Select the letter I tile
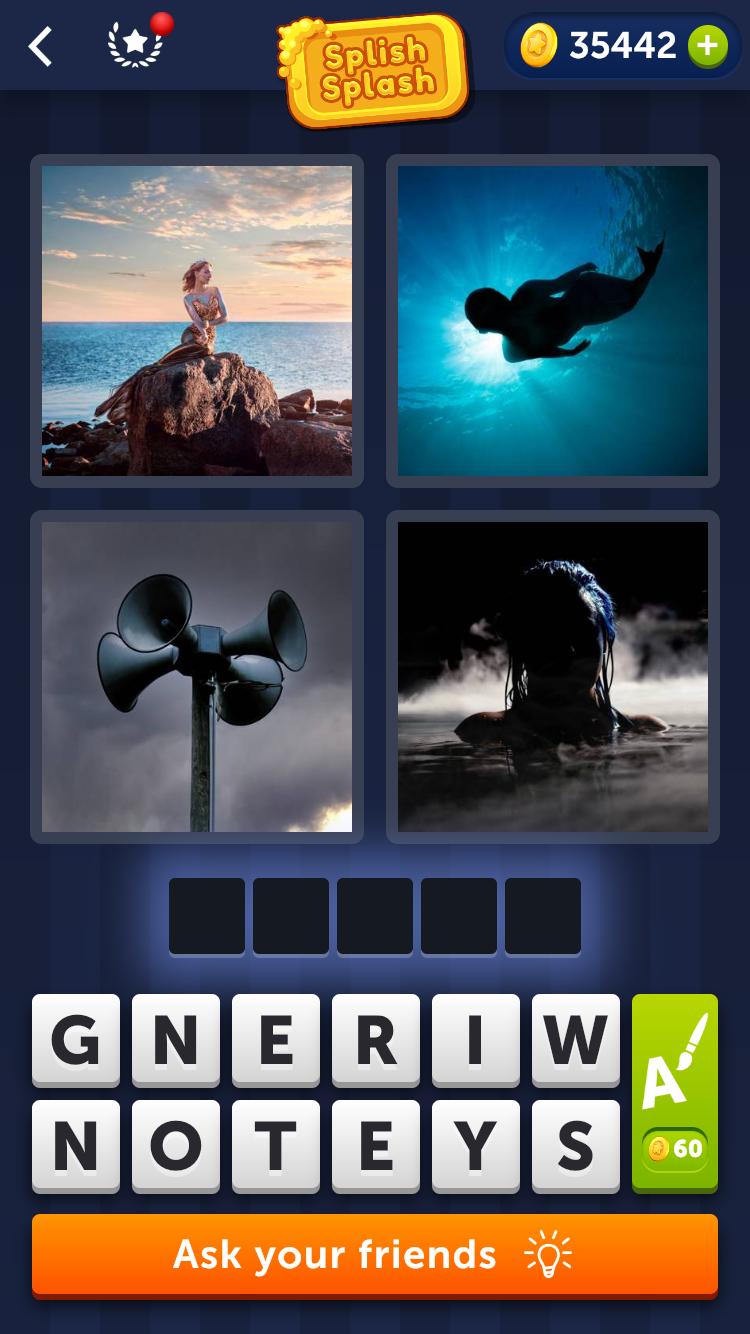750x1334 pixels. [476, 1040]
